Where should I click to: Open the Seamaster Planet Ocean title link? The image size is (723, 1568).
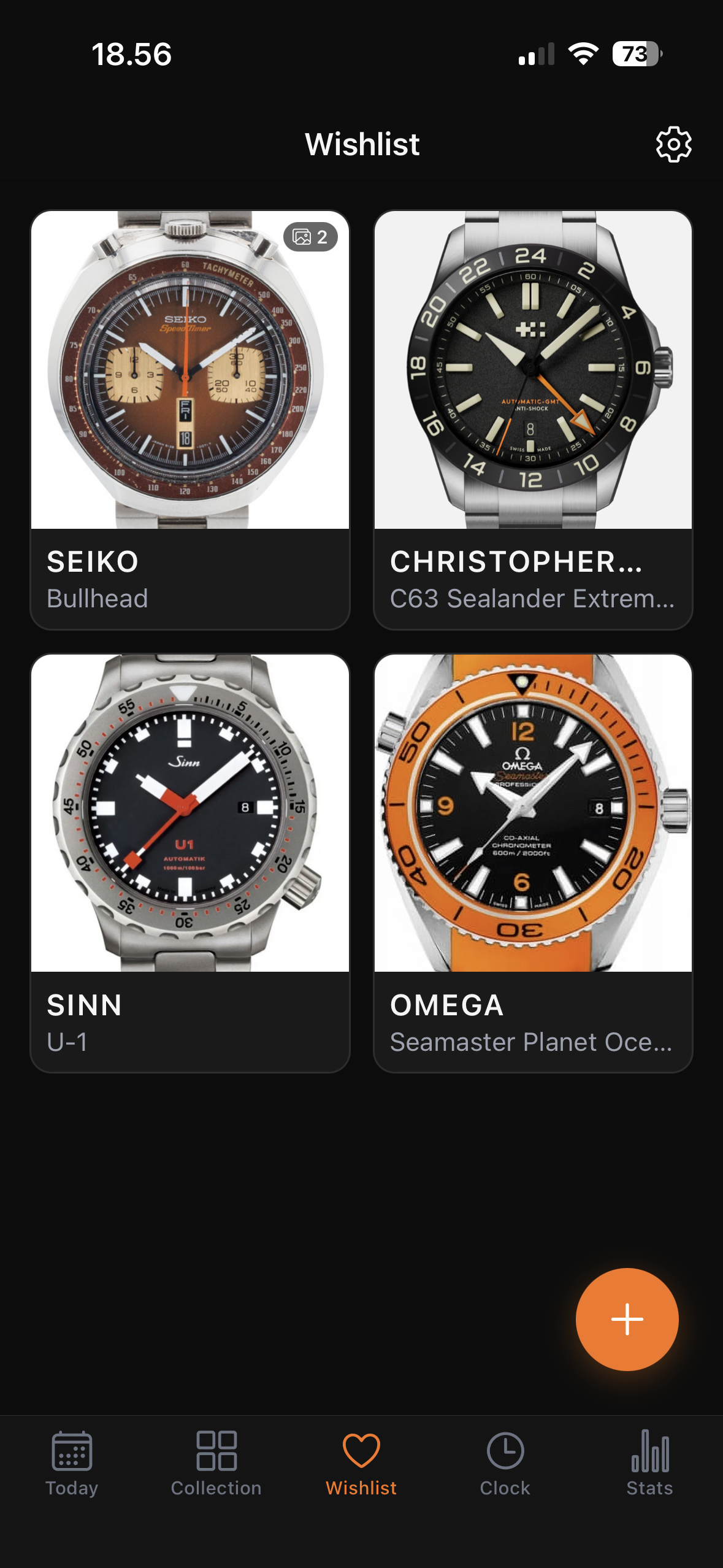coord(531,1042)
